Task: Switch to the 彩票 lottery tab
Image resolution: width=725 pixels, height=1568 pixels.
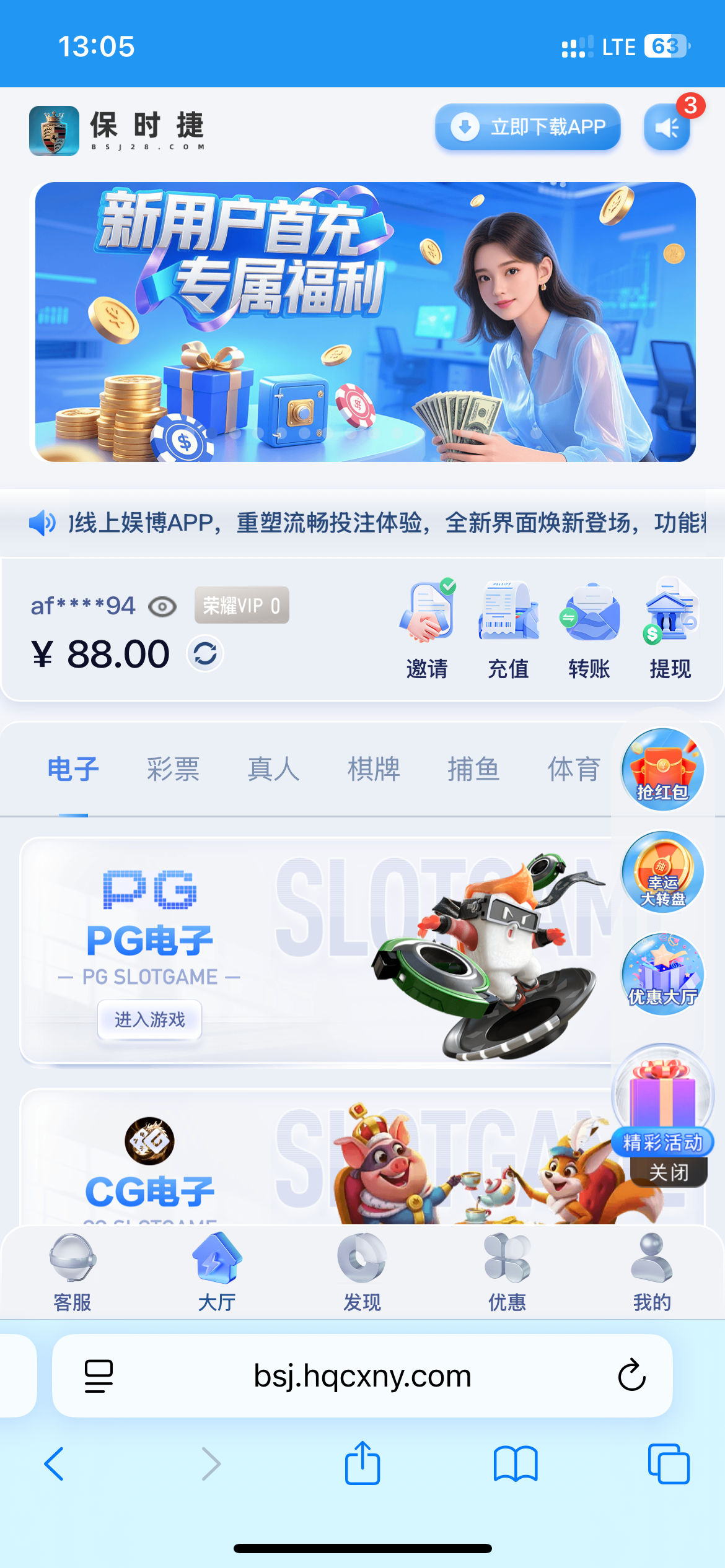Action: (x=173, y=769)
